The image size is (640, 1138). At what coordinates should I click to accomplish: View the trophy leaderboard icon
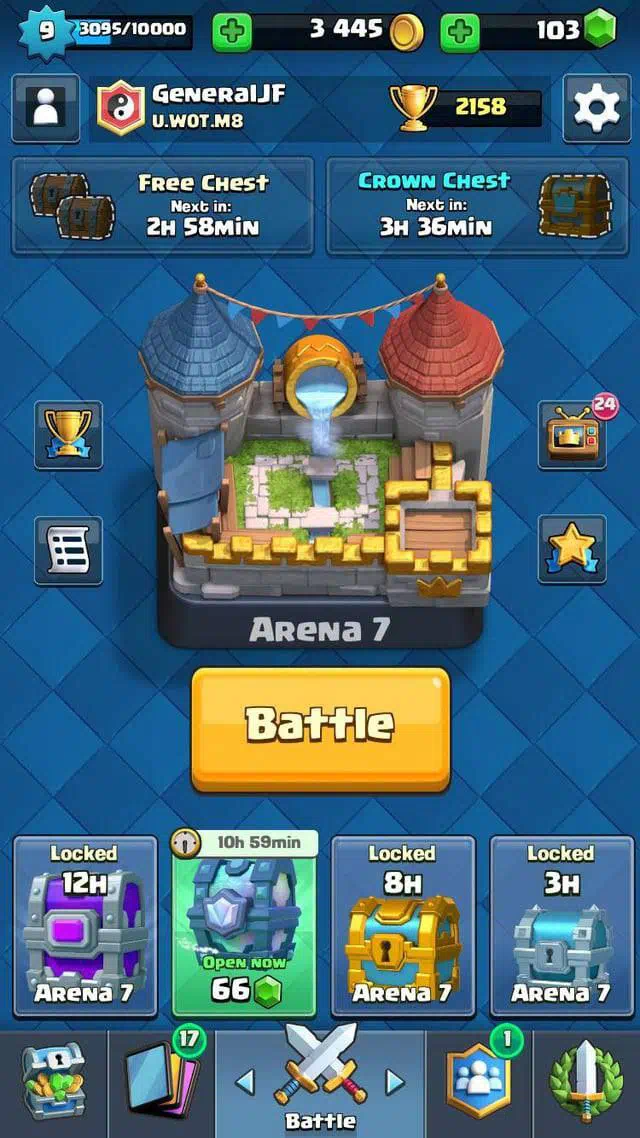[x=68, y=435]
